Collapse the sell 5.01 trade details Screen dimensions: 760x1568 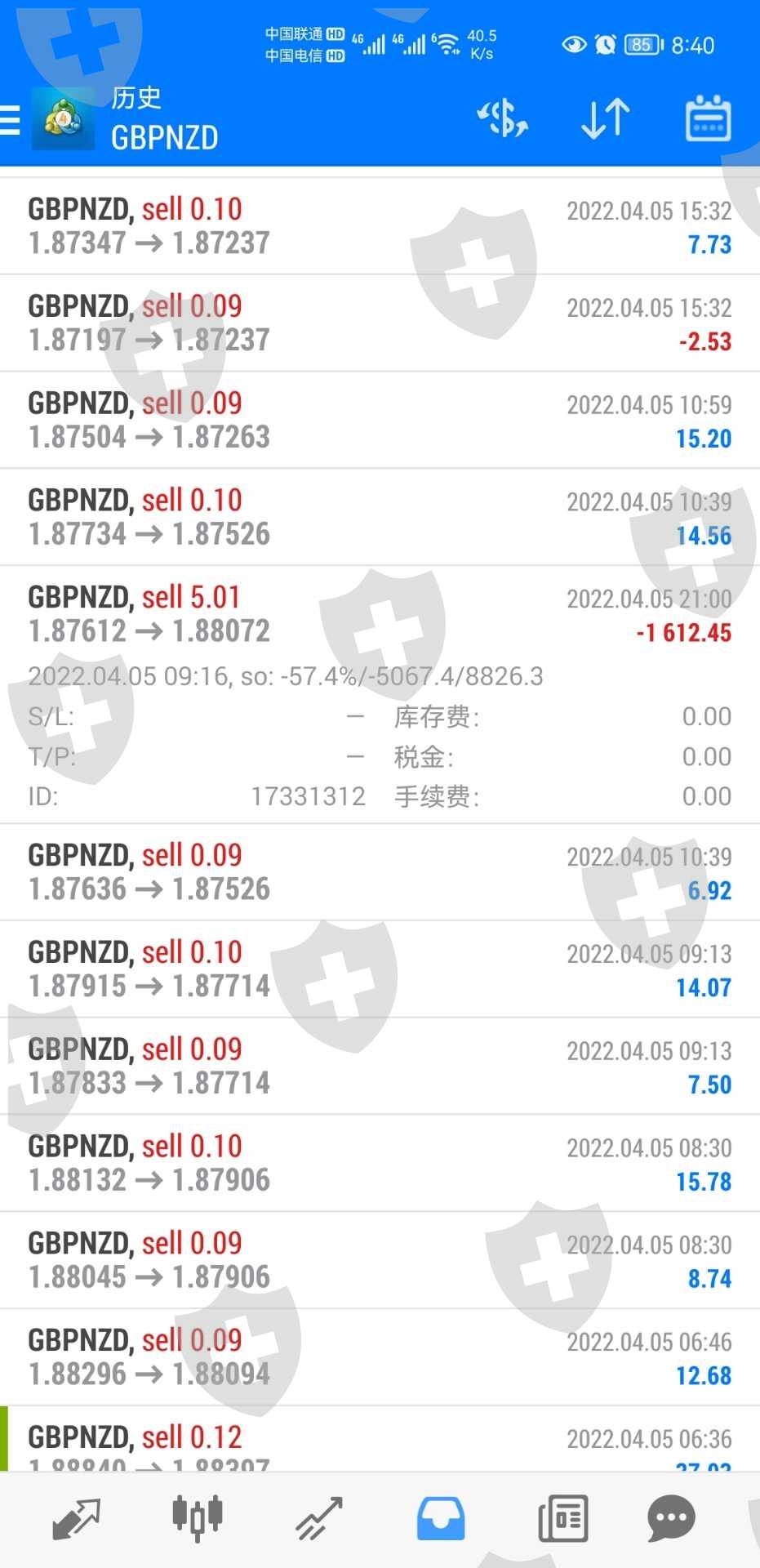click(380, 614)
